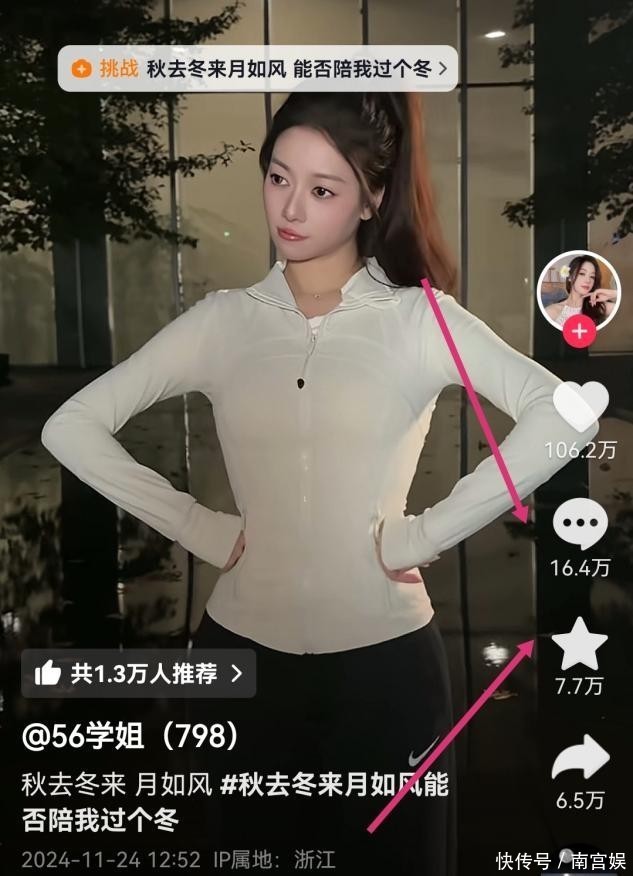Add this video to favorites

click(580, 644)
